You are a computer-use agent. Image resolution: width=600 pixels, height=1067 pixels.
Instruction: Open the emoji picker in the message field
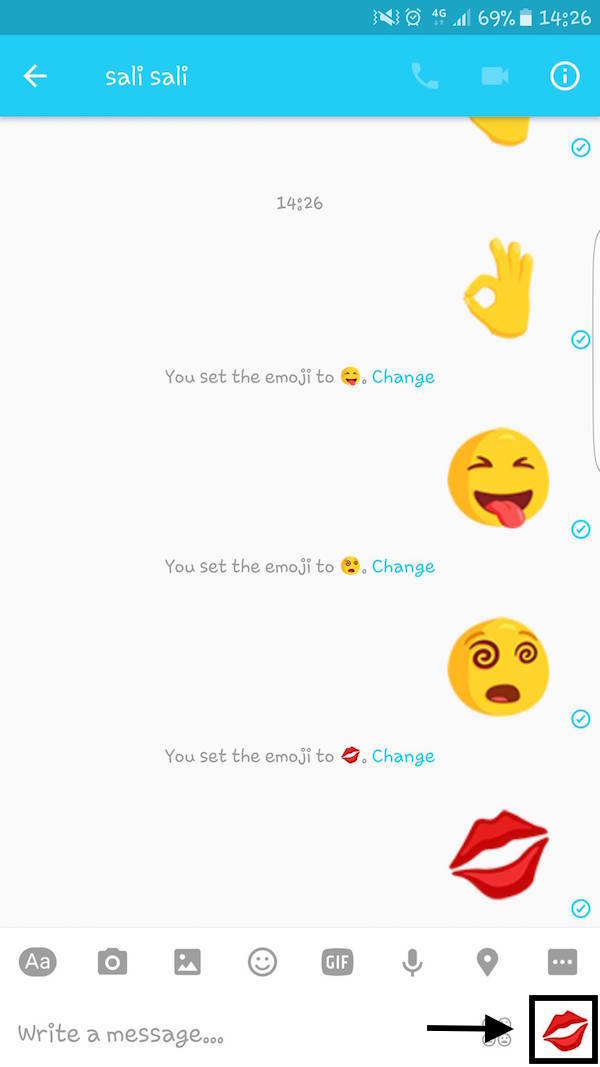[499, 1033]
